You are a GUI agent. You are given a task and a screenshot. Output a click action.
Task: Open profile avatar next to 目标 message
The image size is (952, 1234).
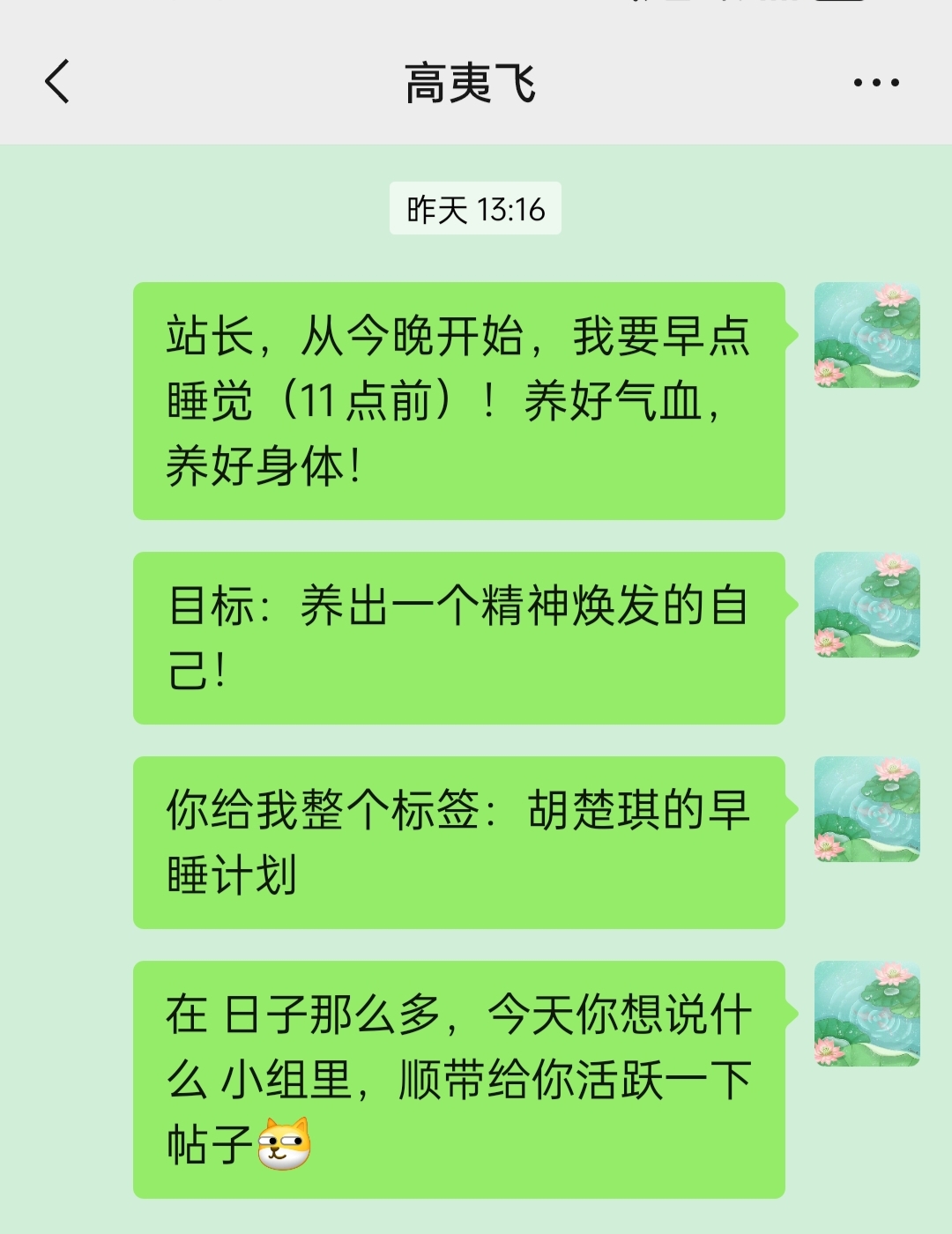point(866,605)
